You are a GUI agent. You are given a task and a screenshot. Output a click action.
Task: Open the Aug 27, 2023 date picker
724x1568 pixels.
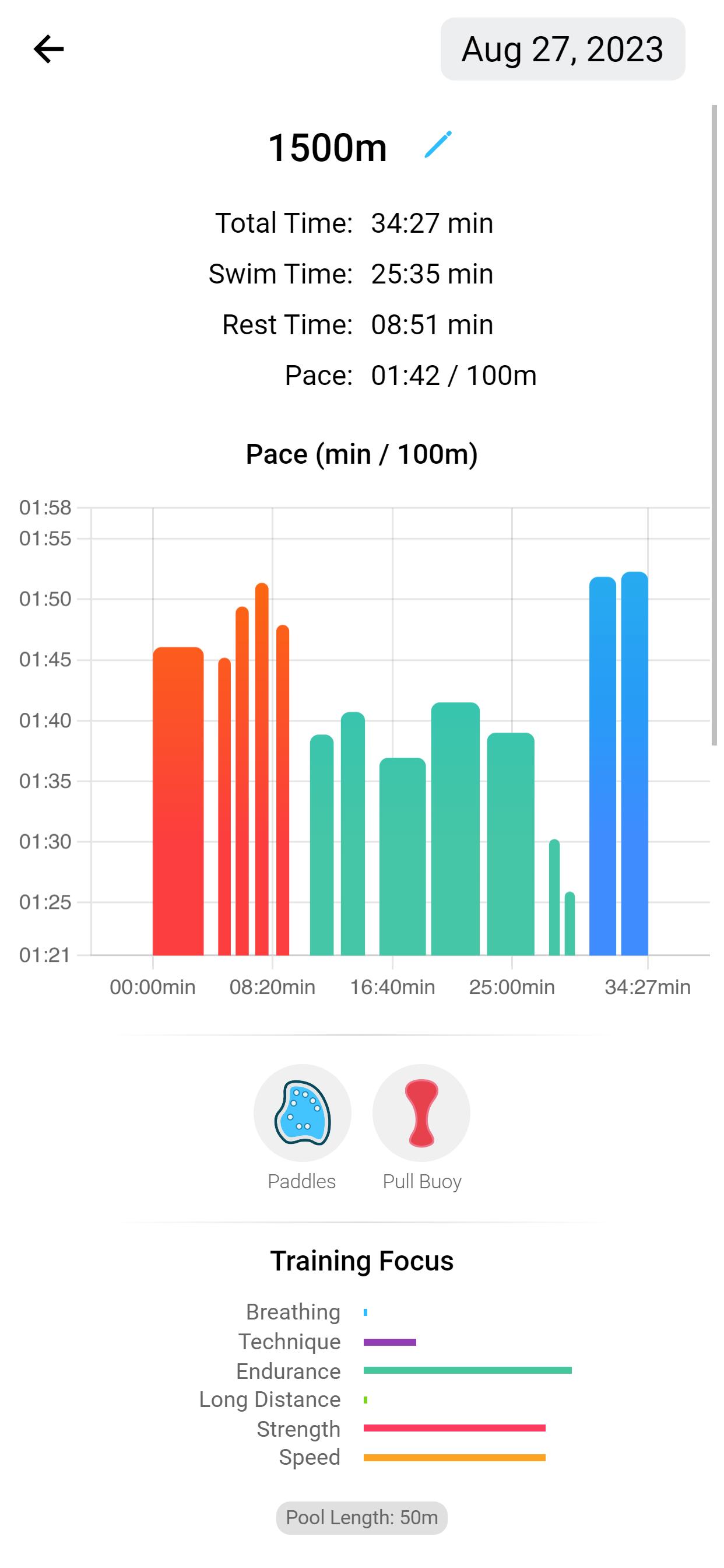562,50
